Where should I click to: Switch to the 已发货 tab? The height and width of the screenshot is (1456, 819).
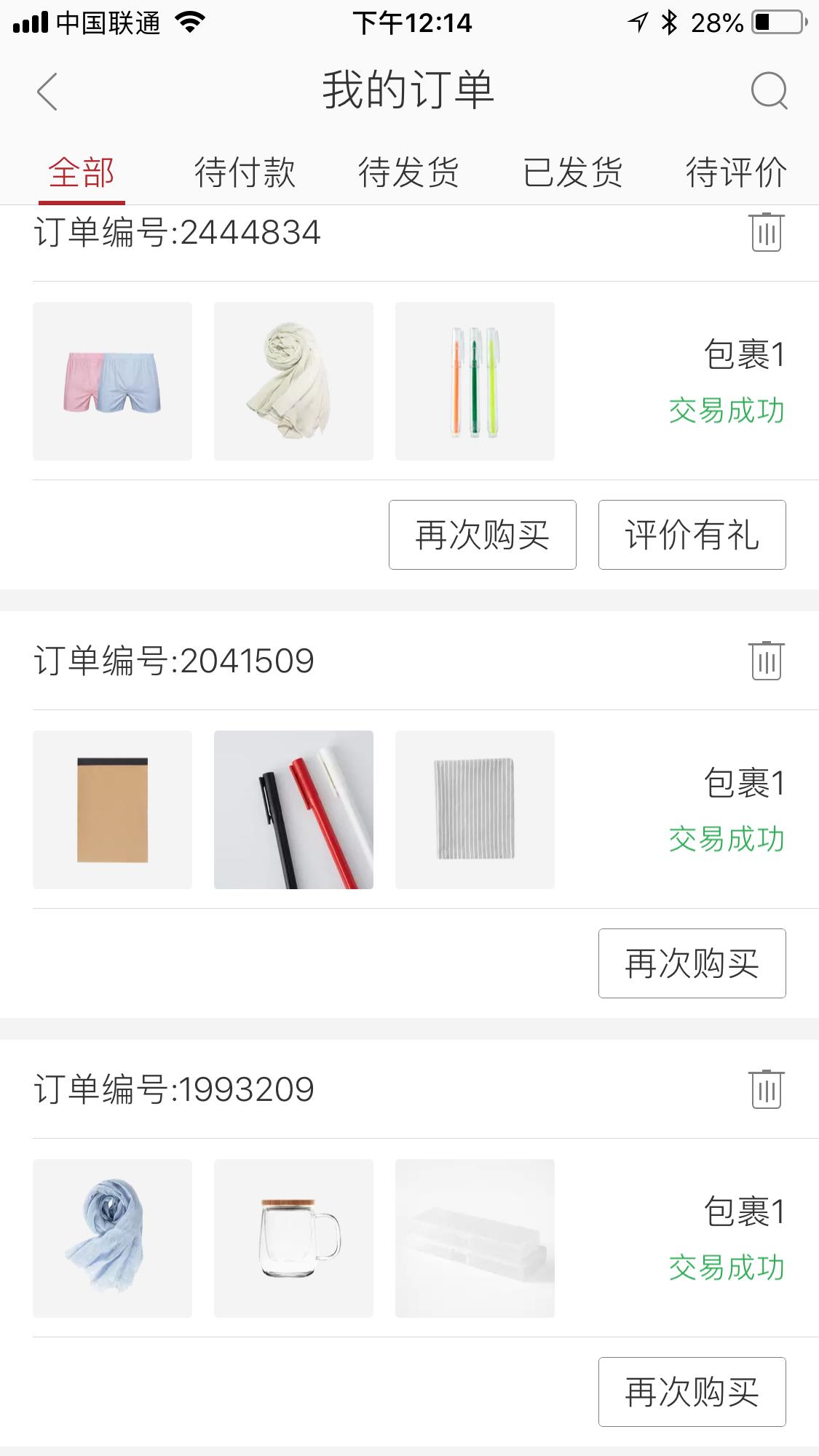point(573,171)
